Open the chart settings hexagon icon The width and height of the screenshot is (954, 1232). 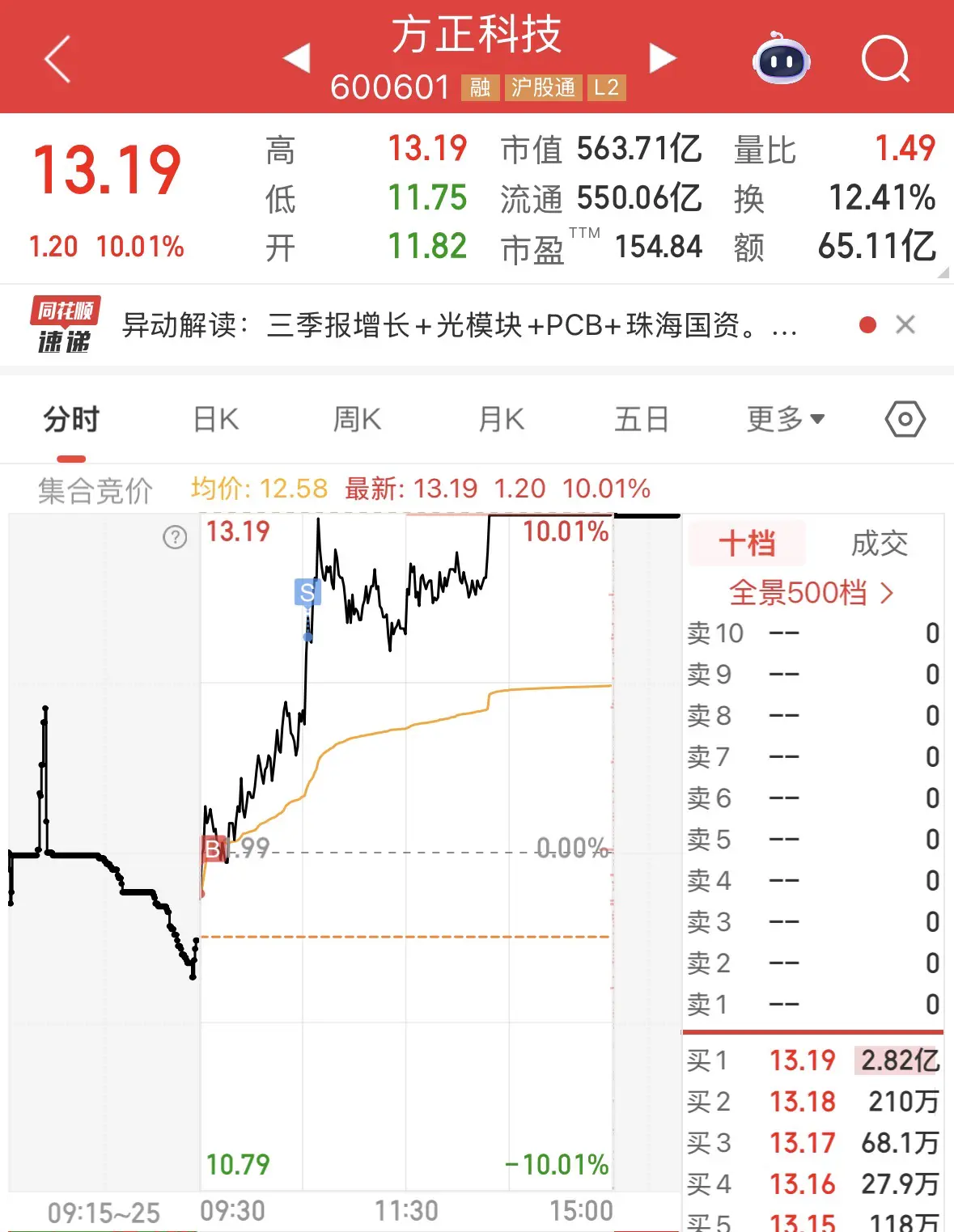click(905, 420)
